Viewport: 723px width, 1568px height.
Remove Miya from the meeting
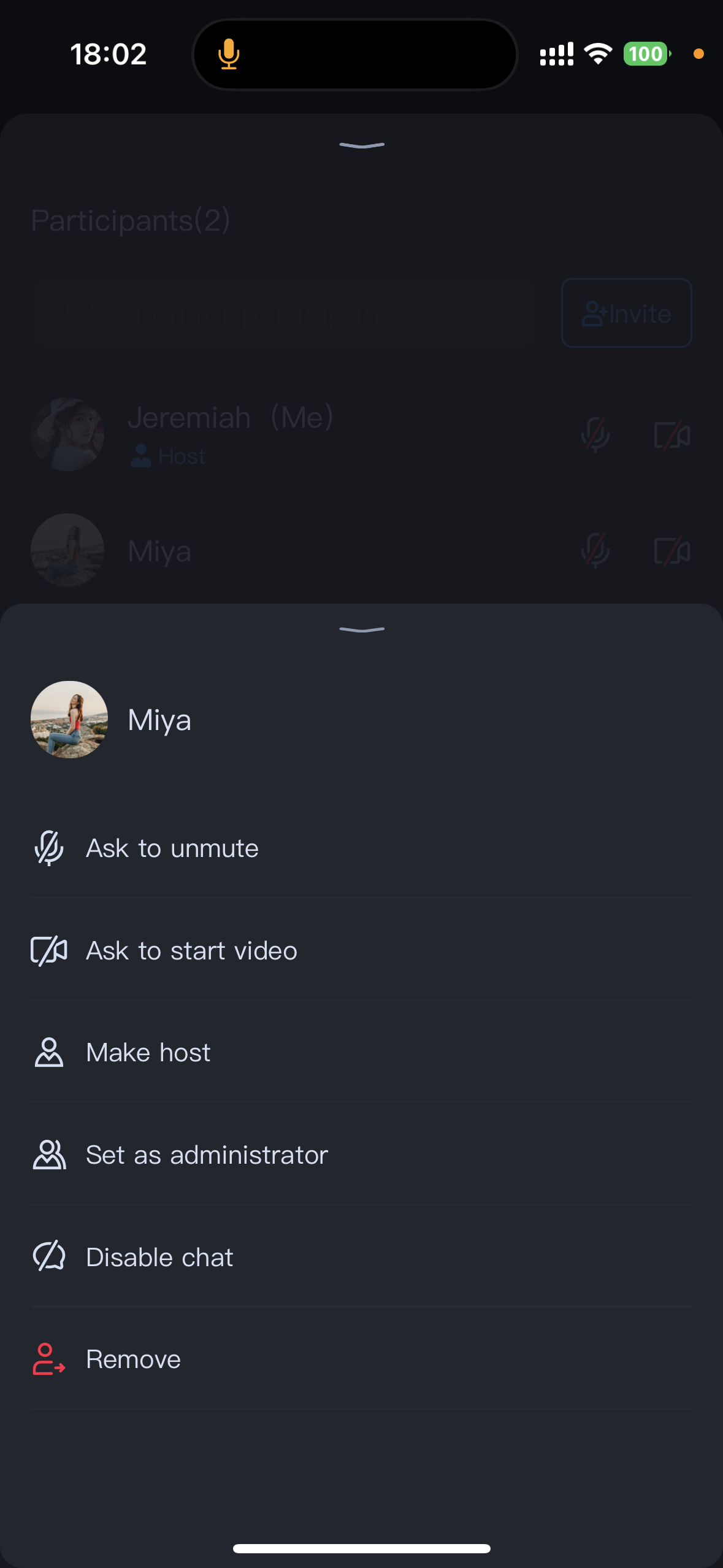click(x=133, y=1359)
